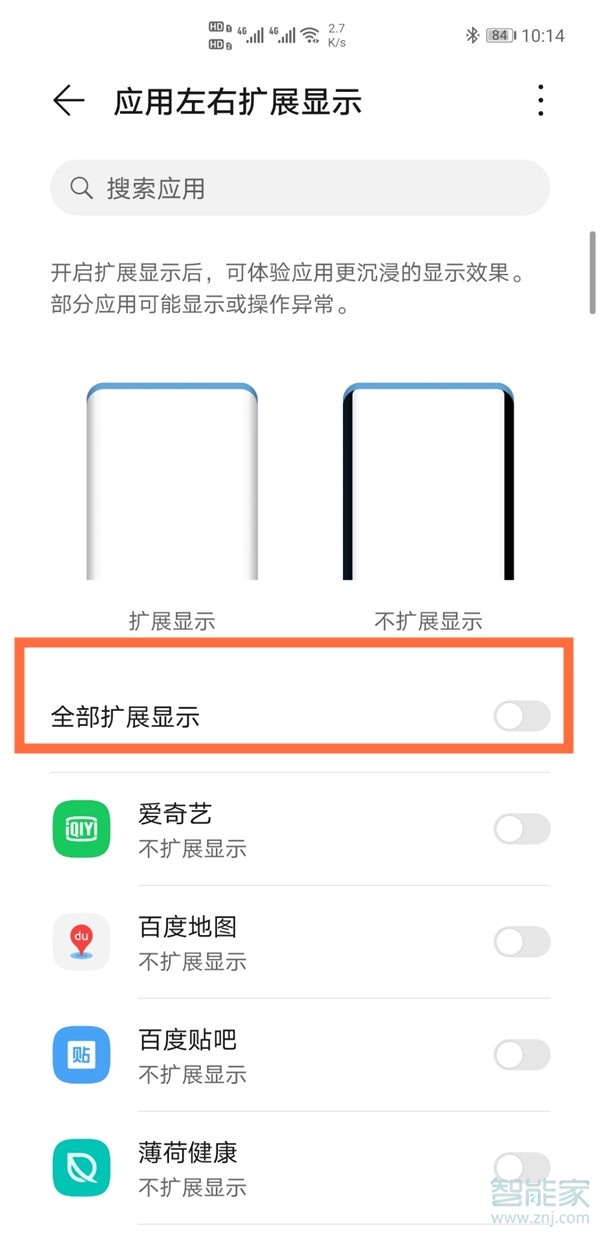Turn on extended display for 爱奇艺
Screen dimensions: 600x1237
[x=521, y=829]
